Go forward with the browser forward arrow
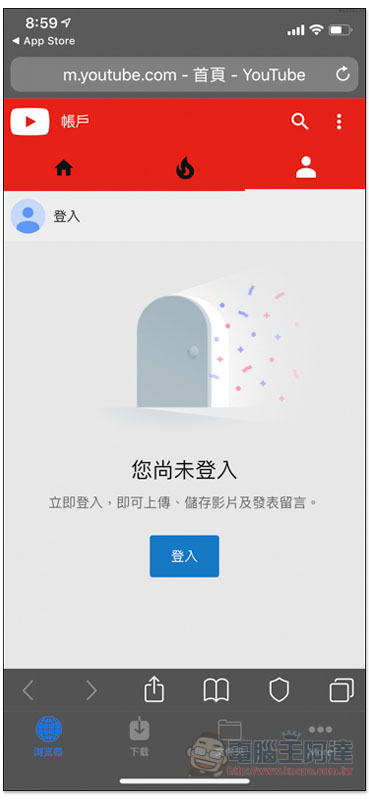 (x=91, y=690)
